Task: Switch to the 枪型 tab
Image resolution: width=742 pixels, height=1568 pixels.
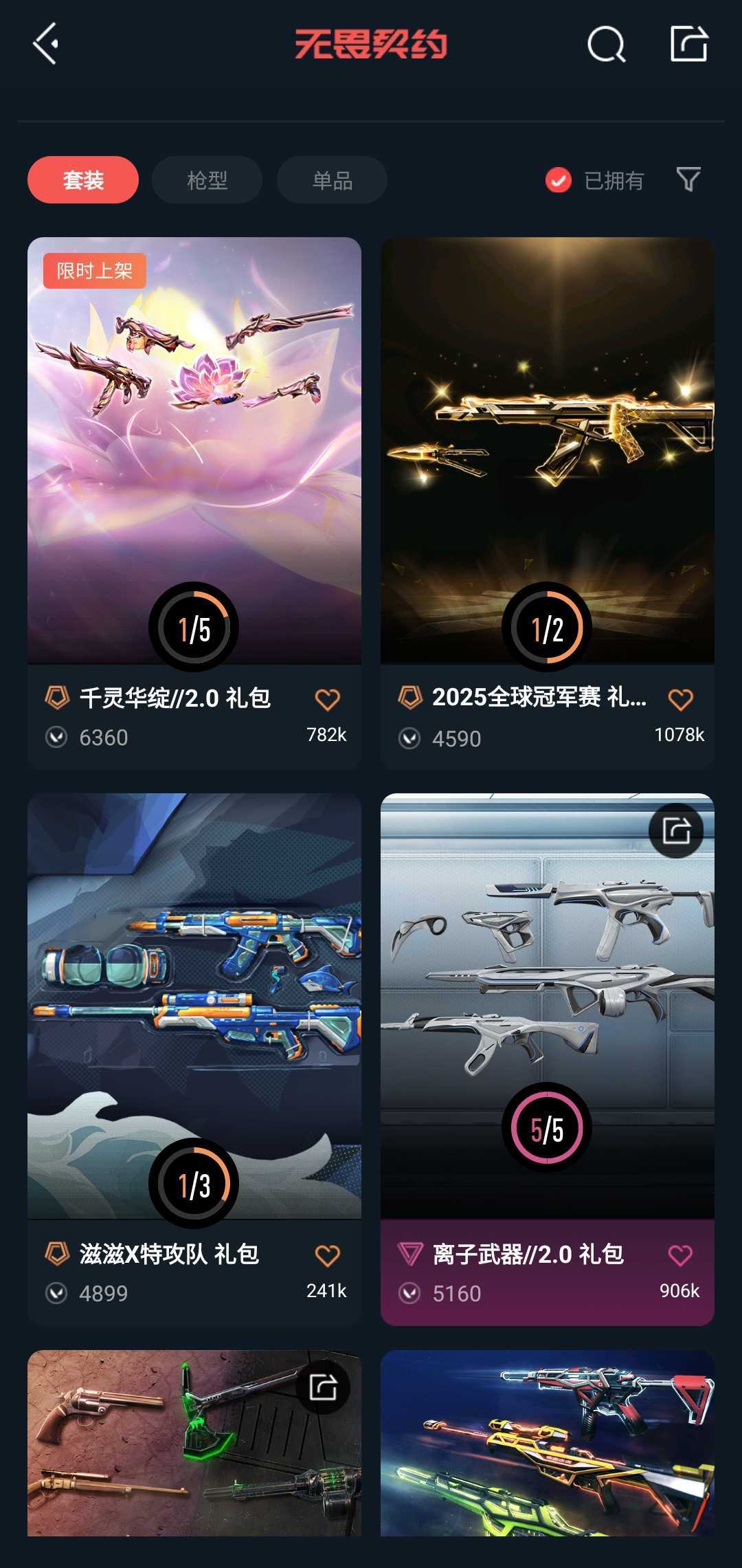Action: [x=205, y=179]
